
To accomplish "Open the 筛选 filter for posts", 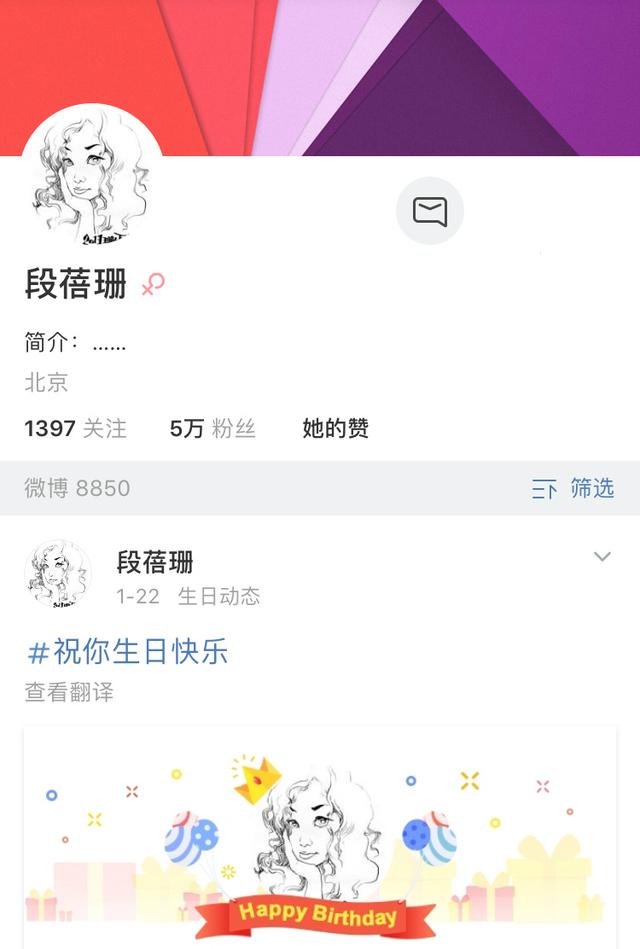I will coord(573,488).
